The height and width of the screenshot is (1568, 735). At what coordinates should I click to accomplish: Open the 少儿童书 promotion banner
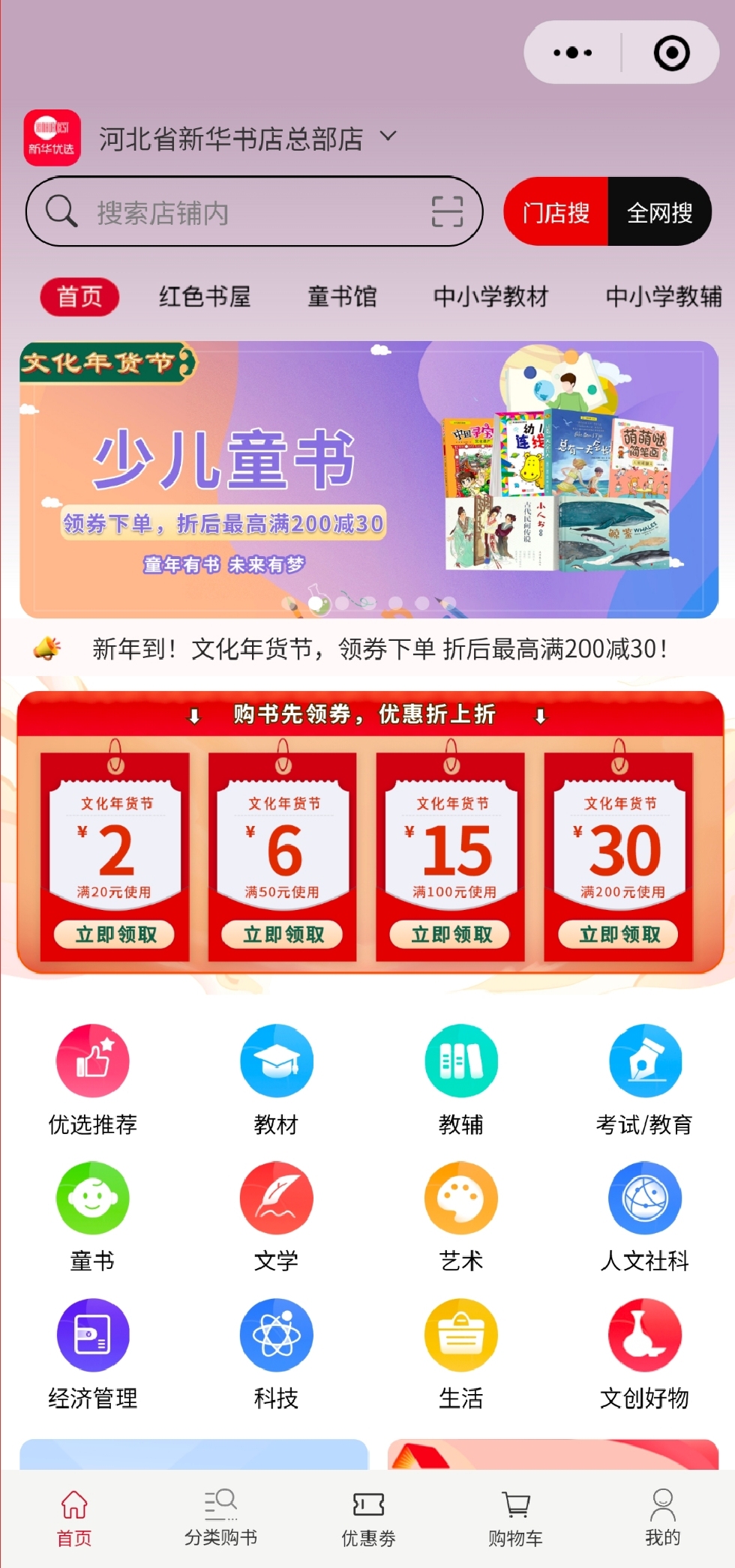367,480
